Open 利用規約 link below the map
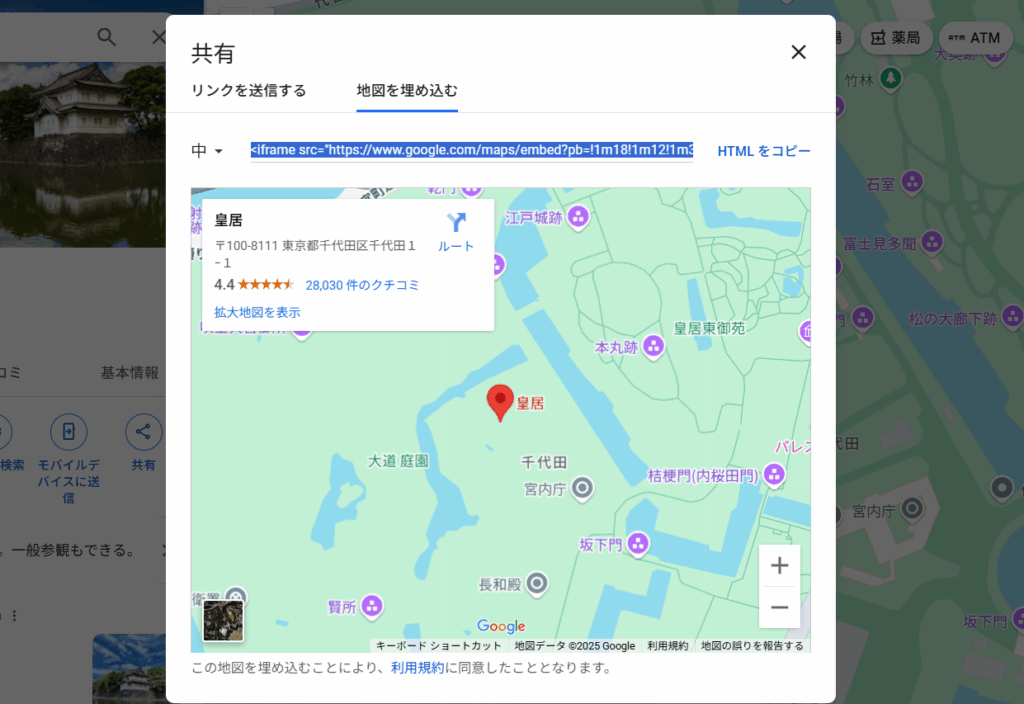 417,668
